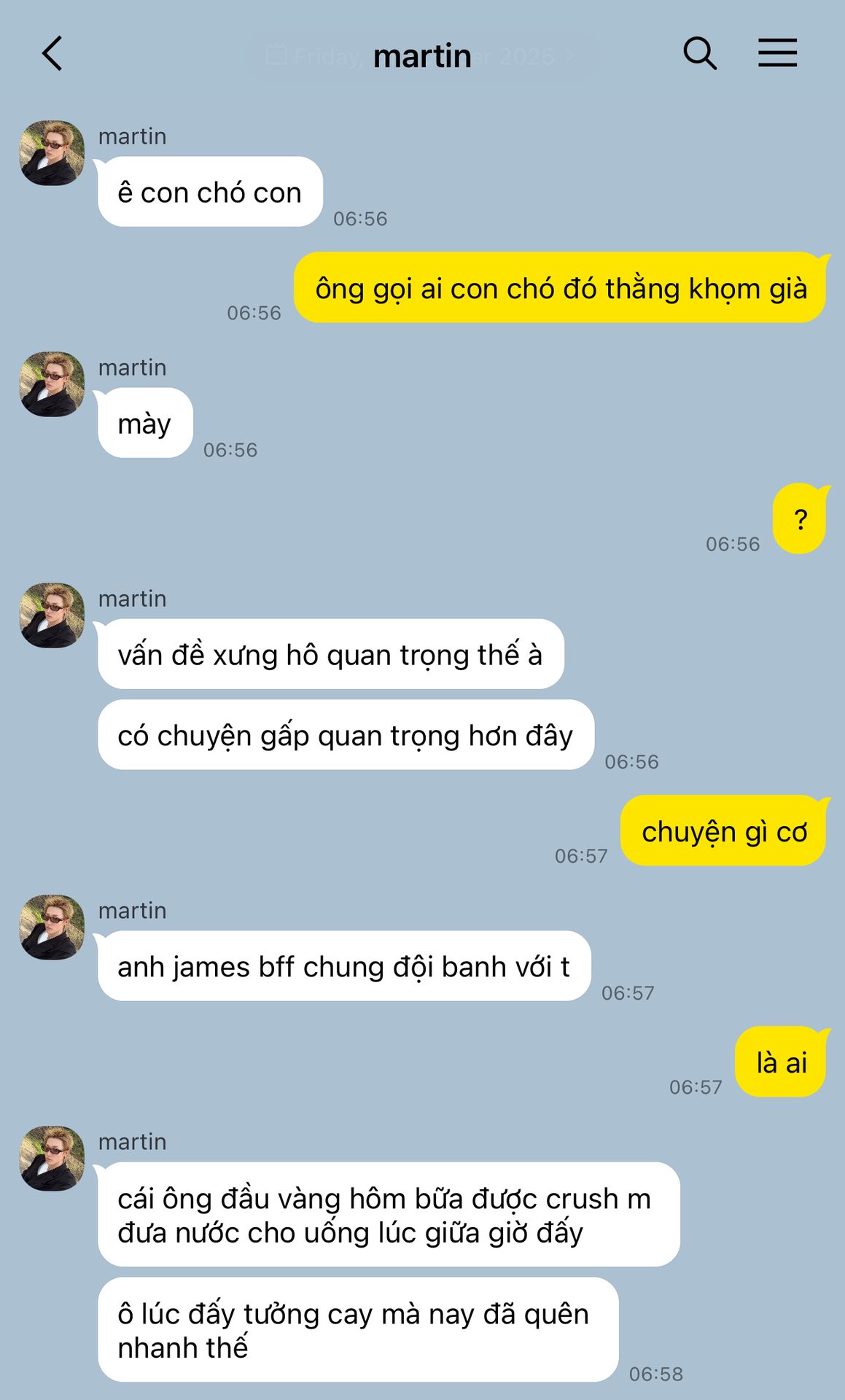Screen dimensions: 845x1400
Task: Open martin's picture beside "anh james bff" message
Action: [52, 927]
